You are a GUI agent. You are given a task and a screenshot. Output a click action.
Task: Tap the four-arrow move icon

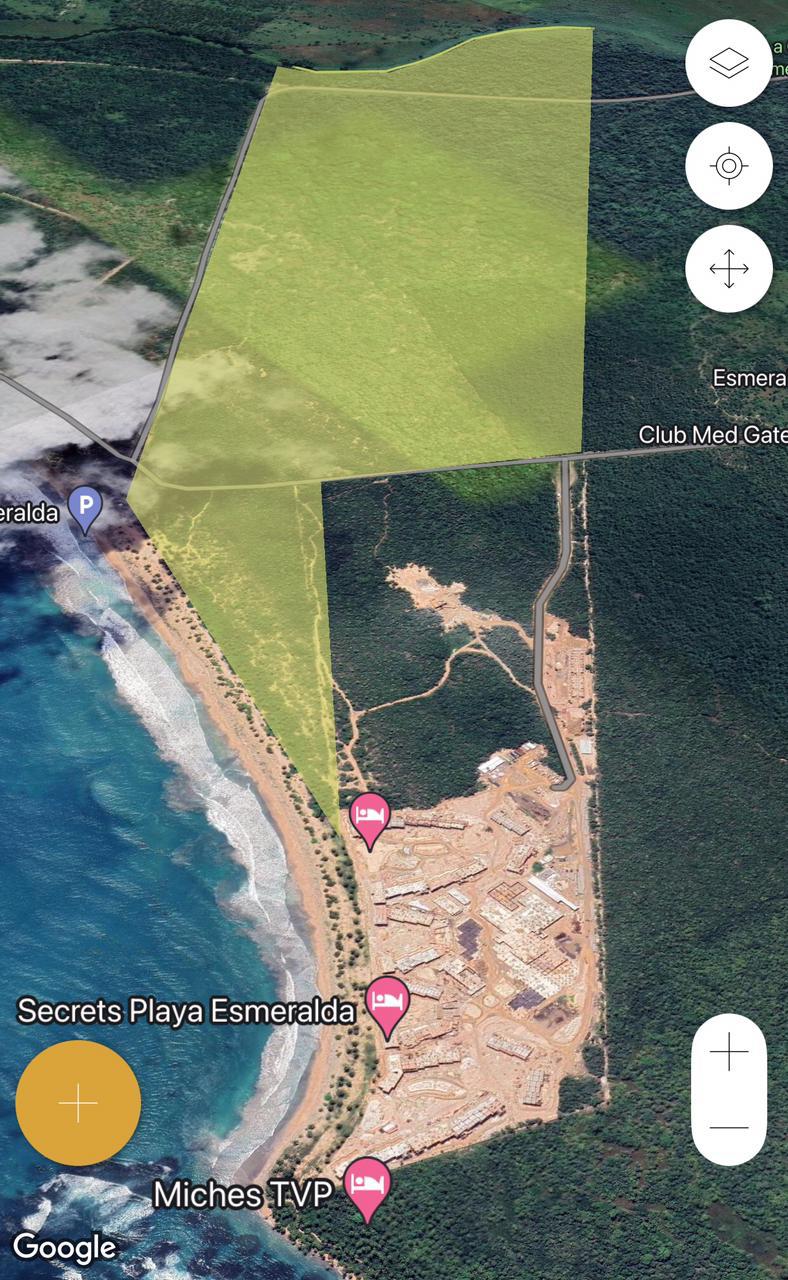[729, 269]
